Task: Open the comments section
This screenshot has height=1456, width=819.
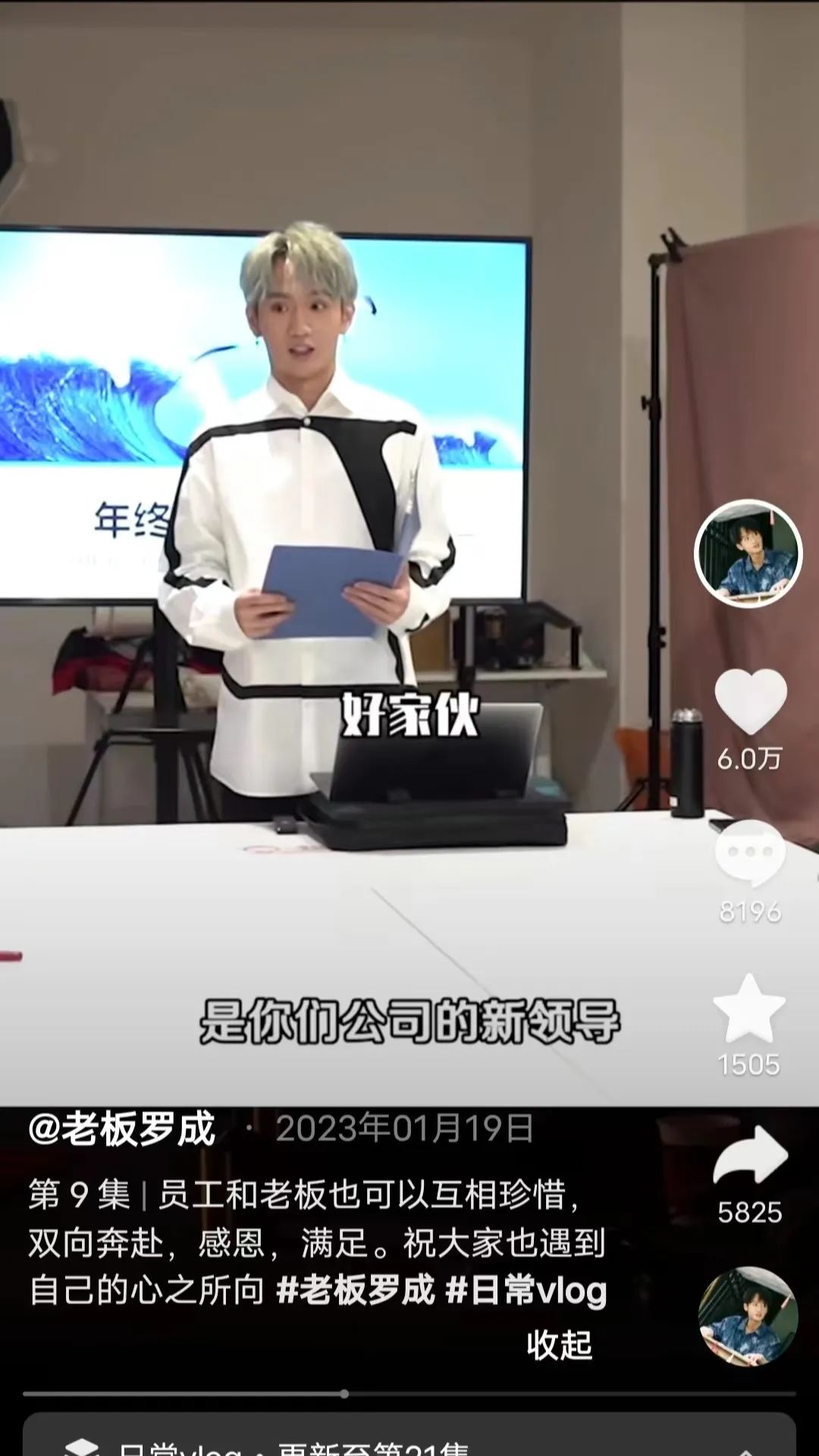Action: coord(750,855)
